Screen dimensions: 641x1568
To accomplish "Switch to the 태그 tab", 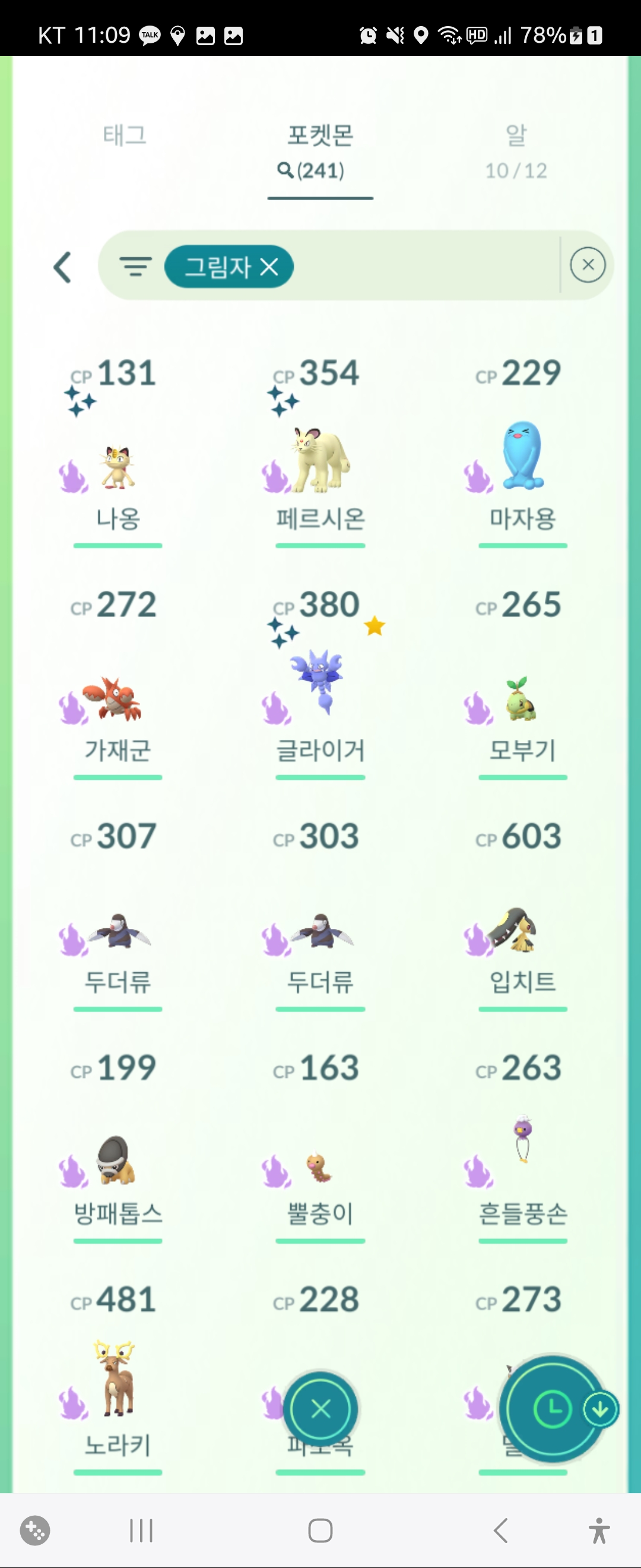I will coord(125,135).
